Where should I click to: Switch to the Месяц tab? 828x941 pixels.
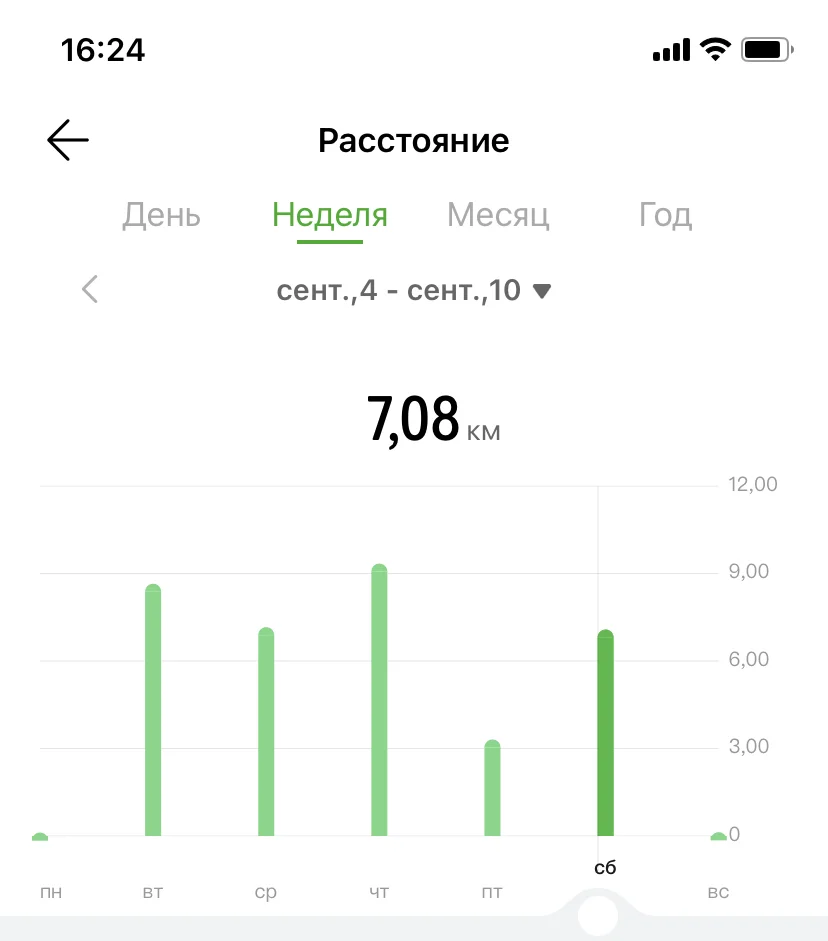click(x=498, y=215)
